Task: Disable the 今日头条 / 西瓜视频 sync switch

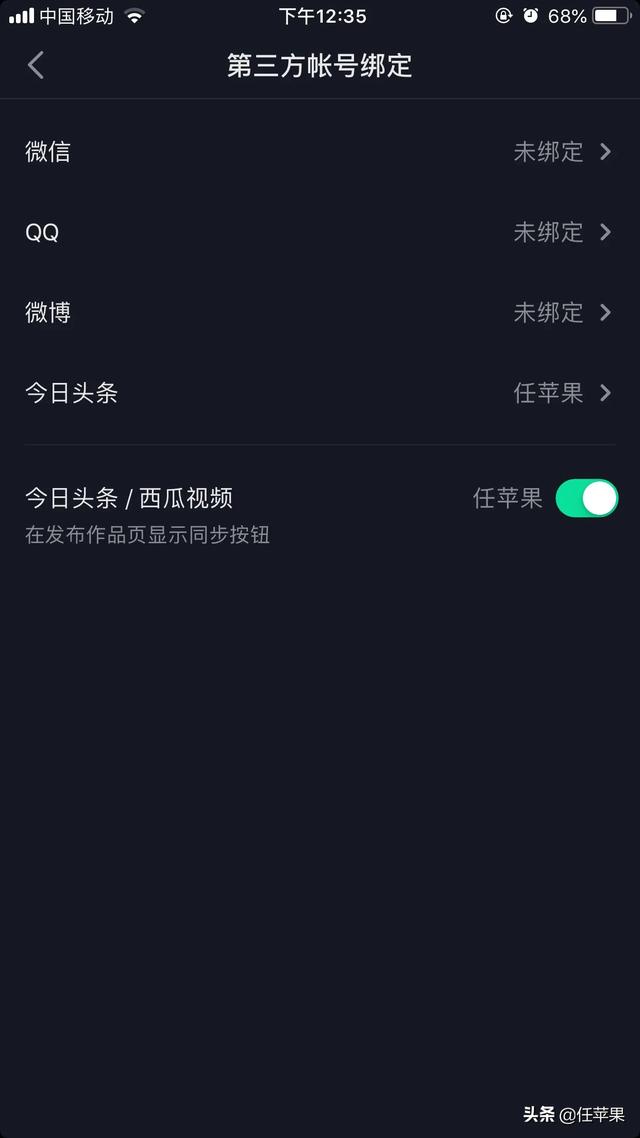Action: (587, 498)
